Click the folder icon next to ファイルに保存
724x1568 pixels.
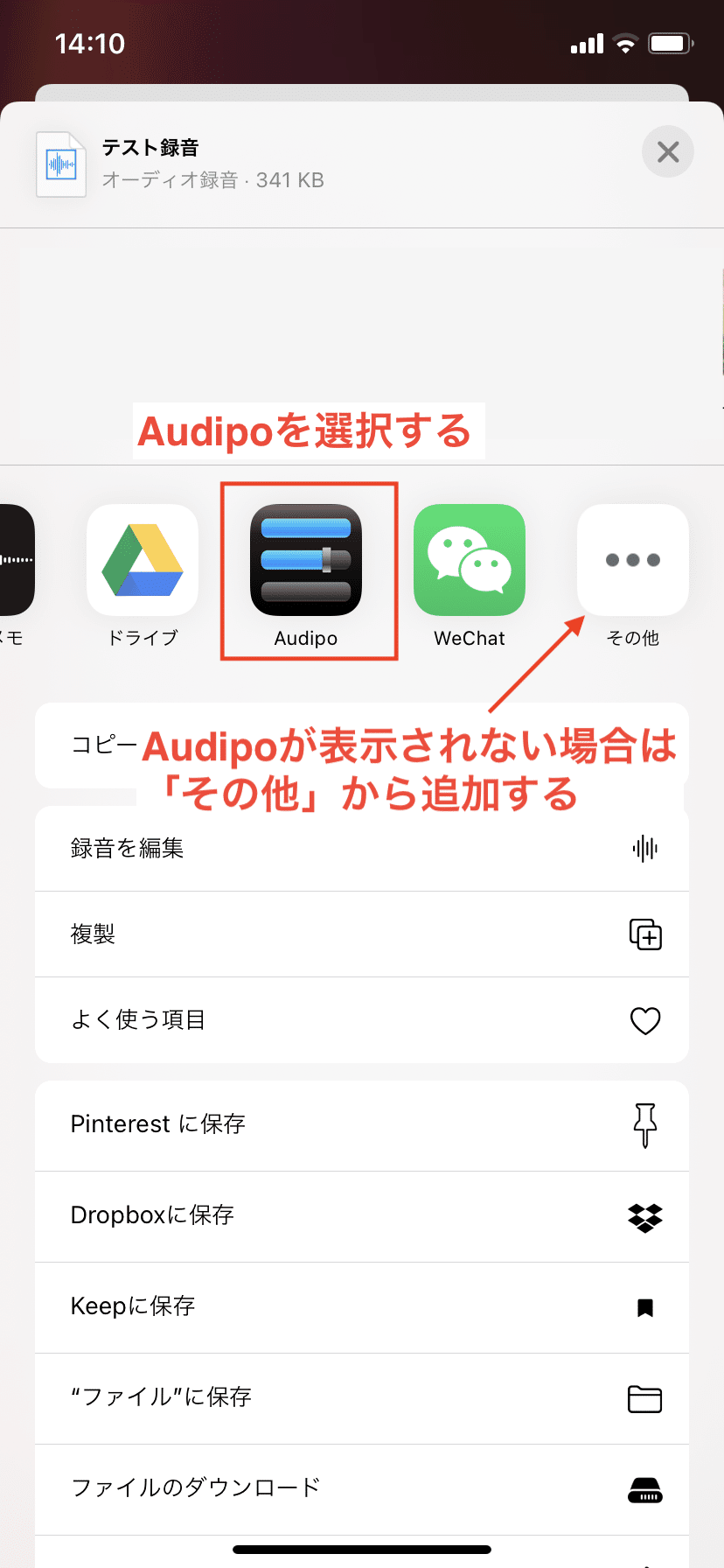pyautogui.click(x=645, y=1399)
